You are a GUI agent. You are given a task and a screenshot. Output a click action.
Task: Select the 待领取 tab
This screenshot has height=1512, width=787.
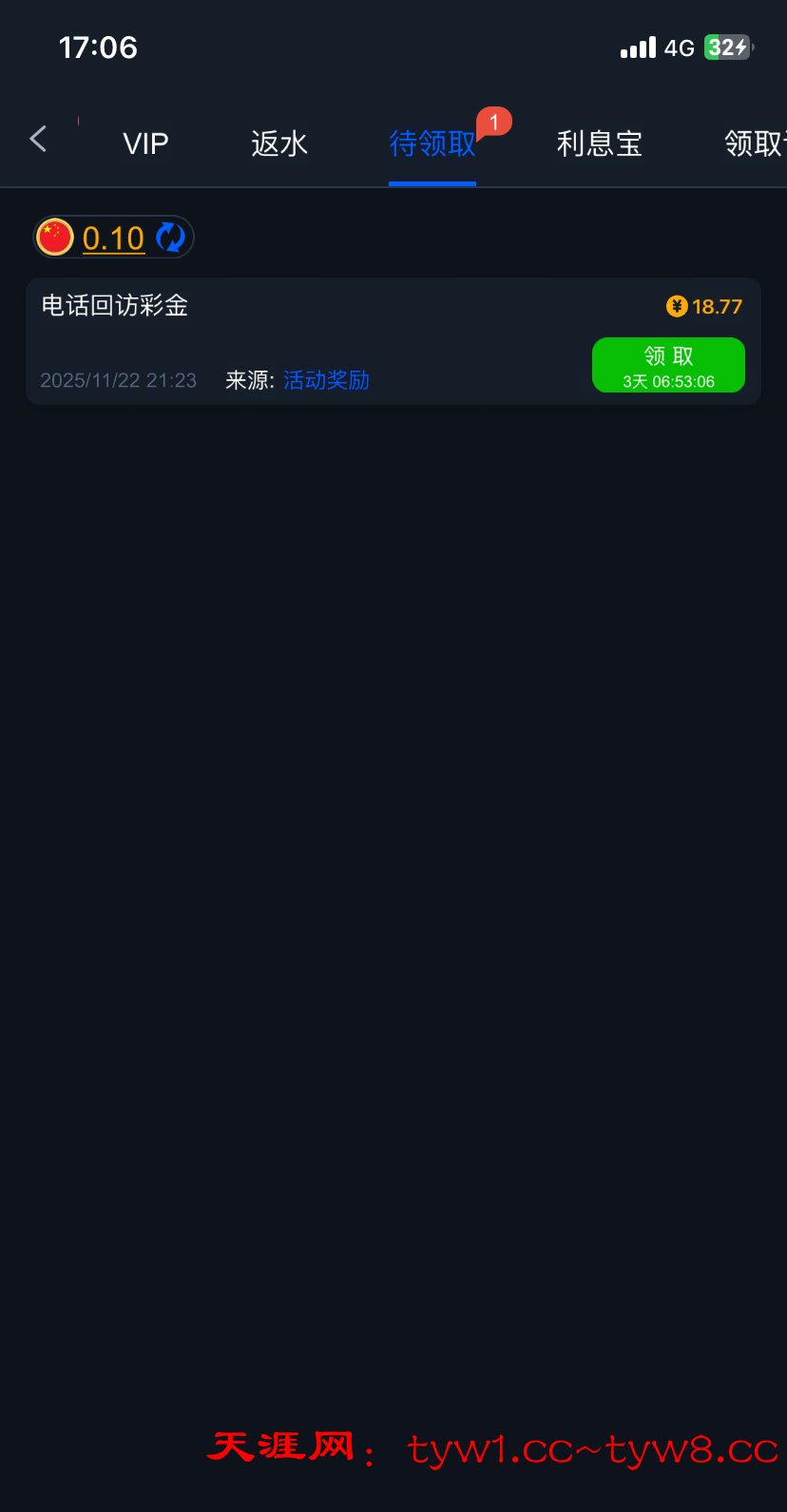(432, 144)
